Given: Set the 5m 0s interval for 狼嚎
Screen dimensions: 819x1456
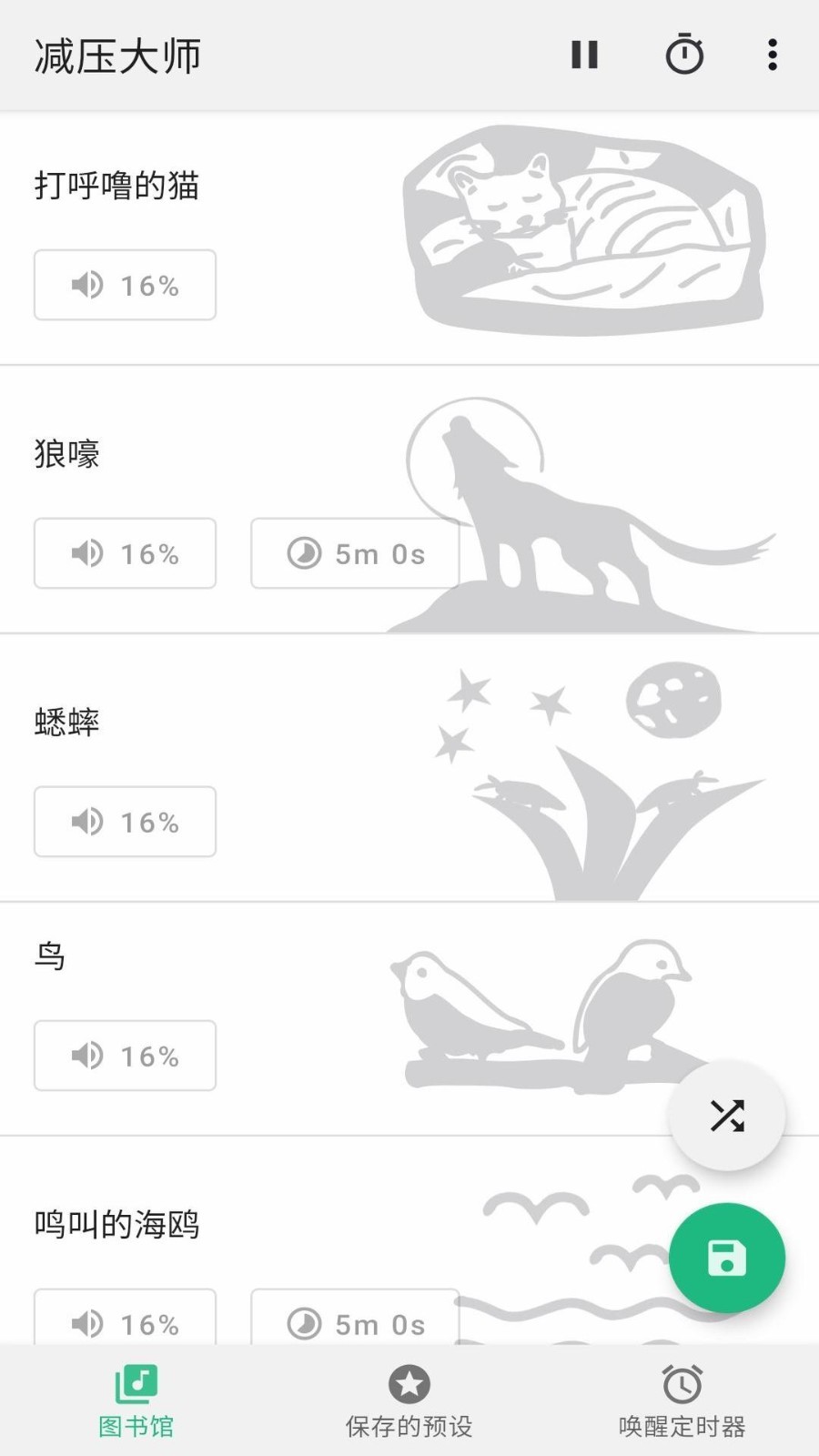Looking at the screenshot, I should point(355,553).
